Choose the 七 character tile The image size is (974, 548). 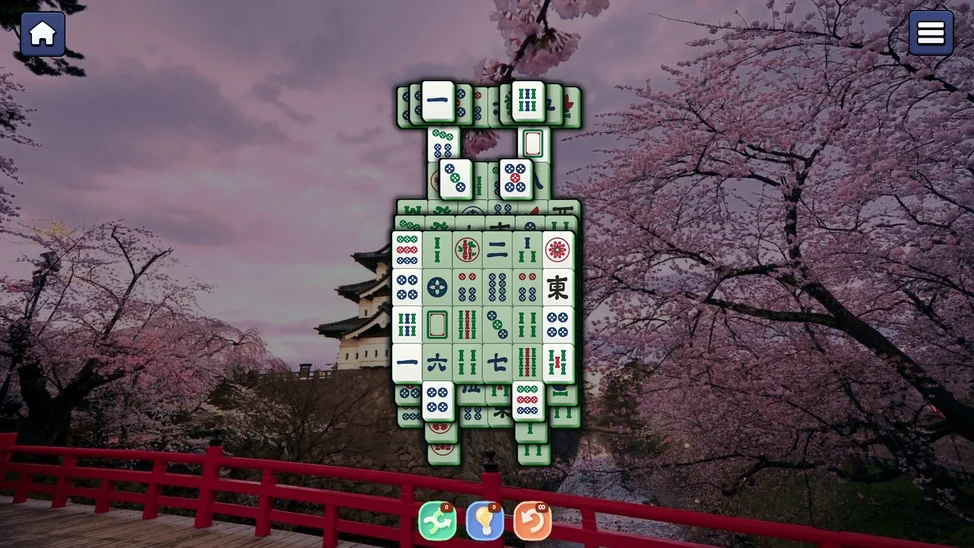pos(497,362)
